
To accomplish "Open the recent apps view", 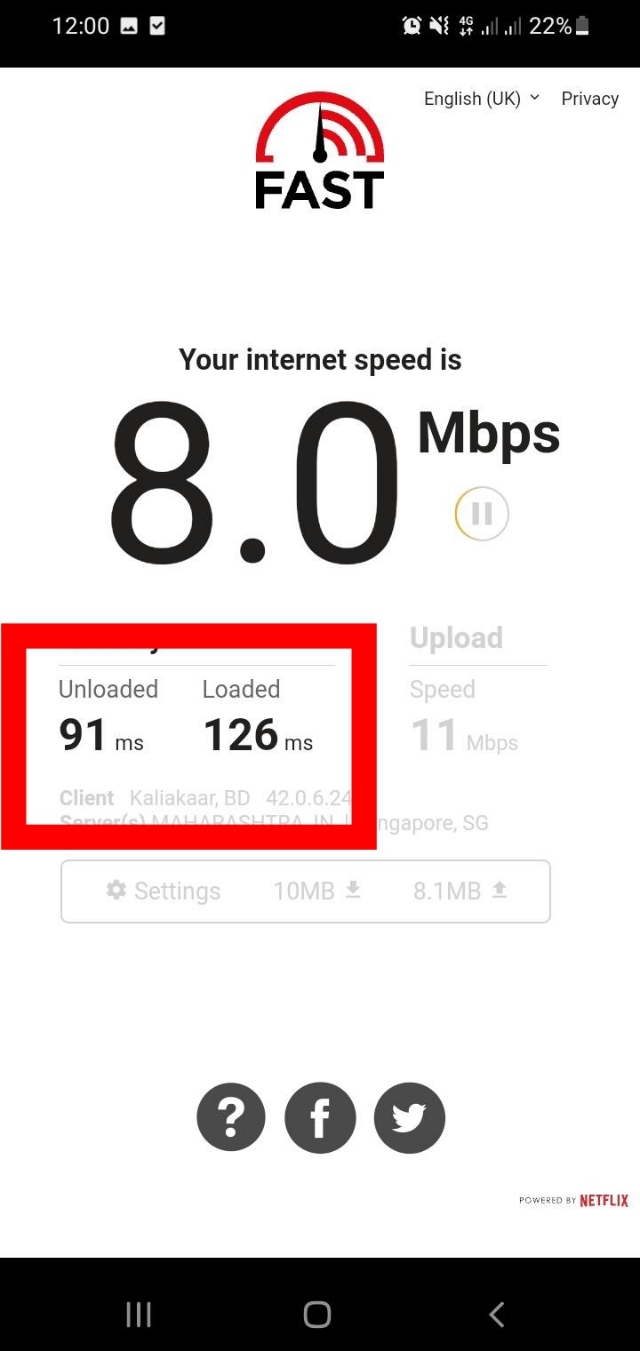I will (x=138, y=1315).
